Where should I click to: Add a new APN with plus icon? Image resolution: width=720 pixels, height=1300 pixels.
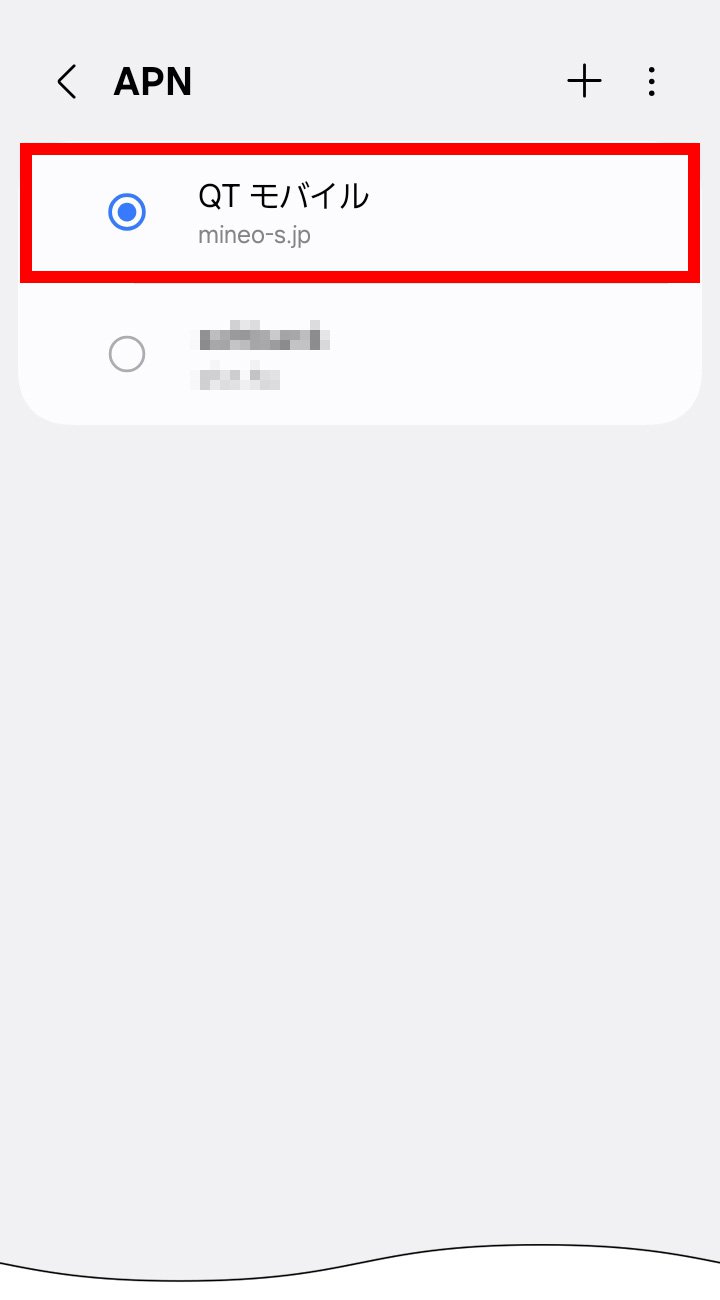[x=584, y=82]
